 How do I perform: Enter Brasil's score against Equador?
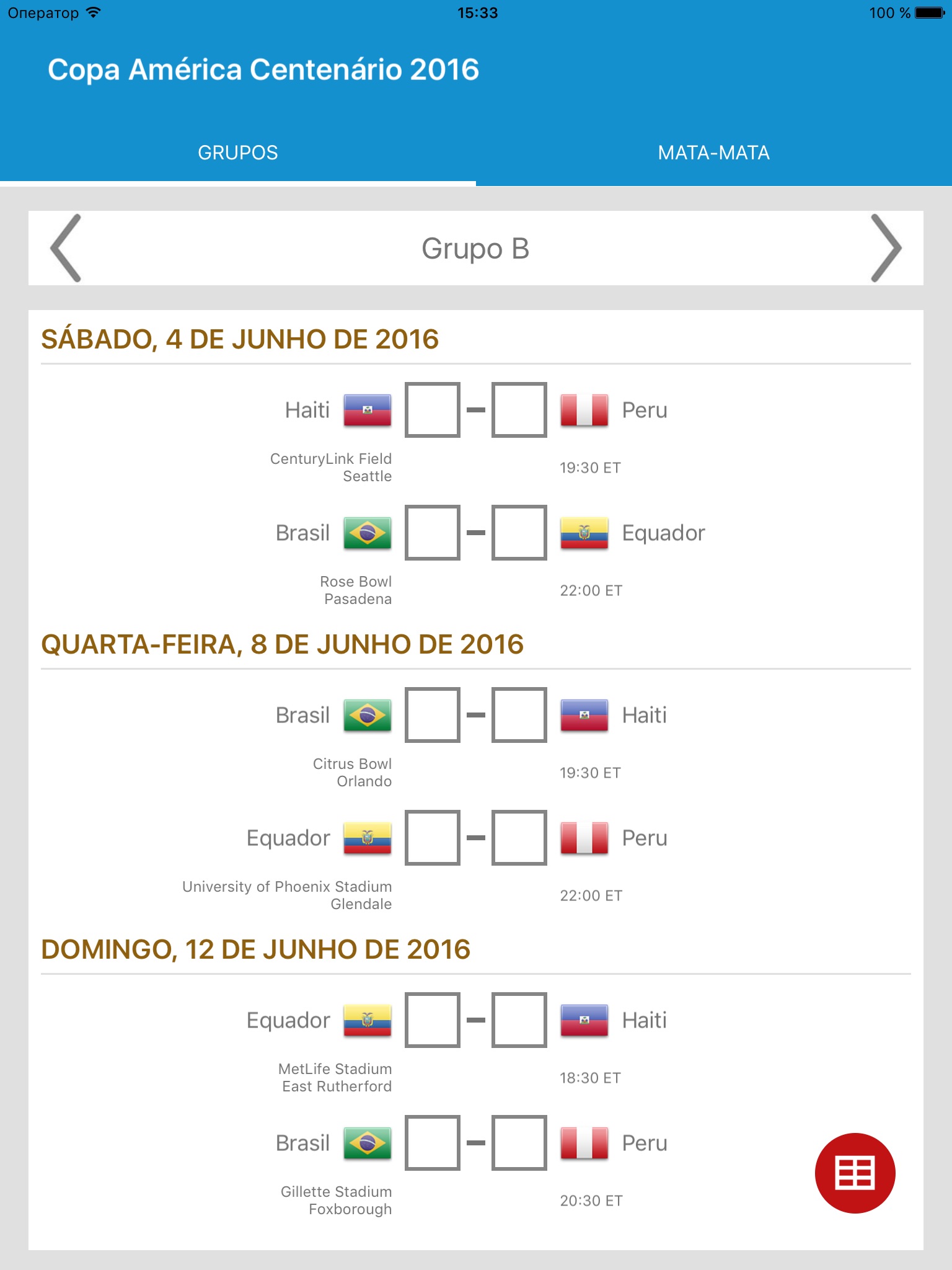point(433,533)
